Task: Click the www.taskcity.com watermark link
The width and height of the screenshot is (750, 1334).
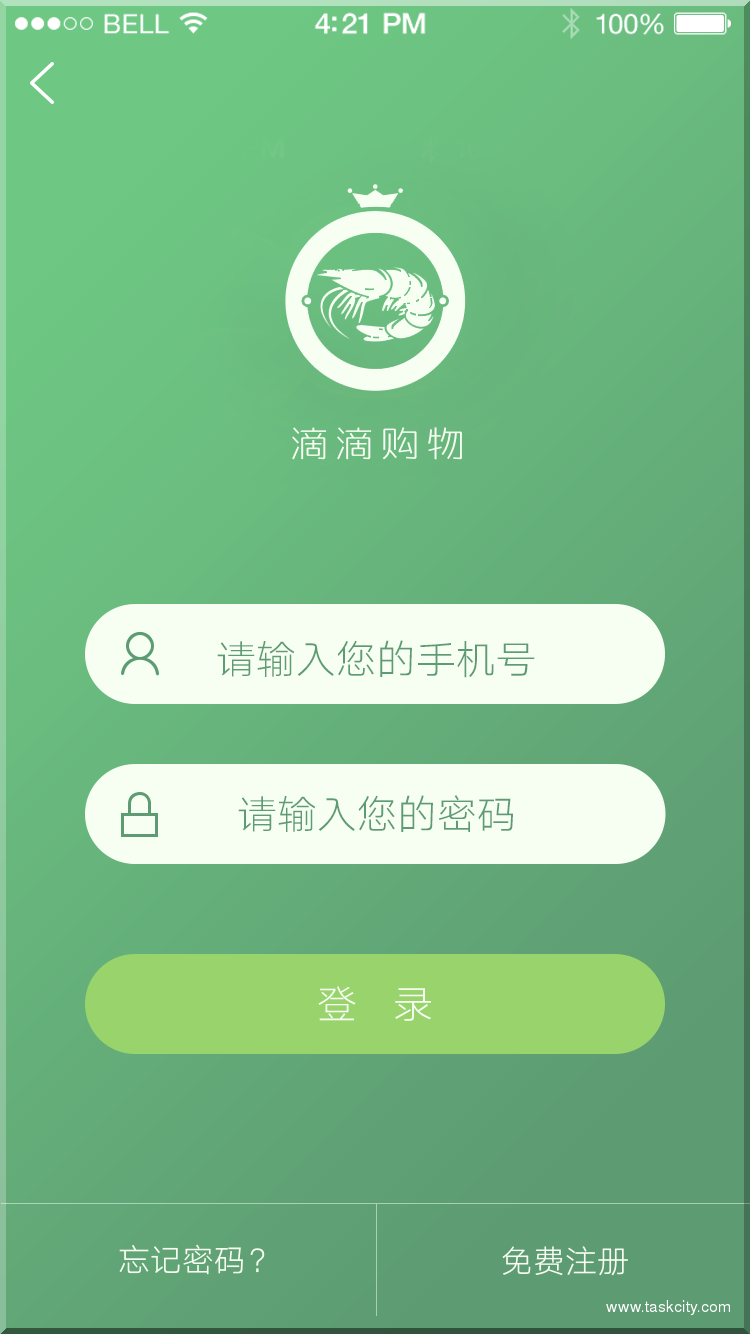Action: tap(668, 1305)
